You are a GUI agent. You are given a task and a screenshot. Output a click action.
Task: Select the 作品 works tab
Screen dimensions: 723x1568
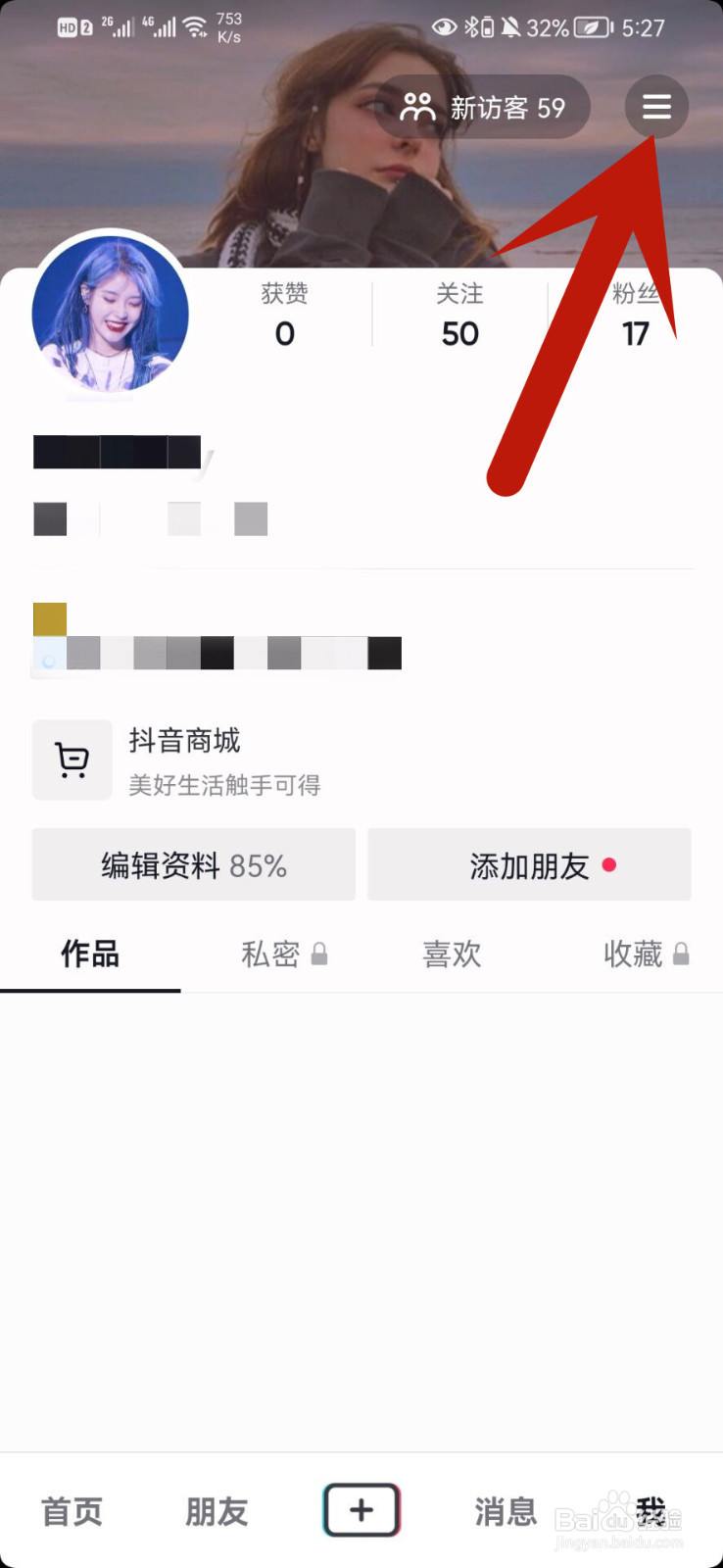point(90,955)
